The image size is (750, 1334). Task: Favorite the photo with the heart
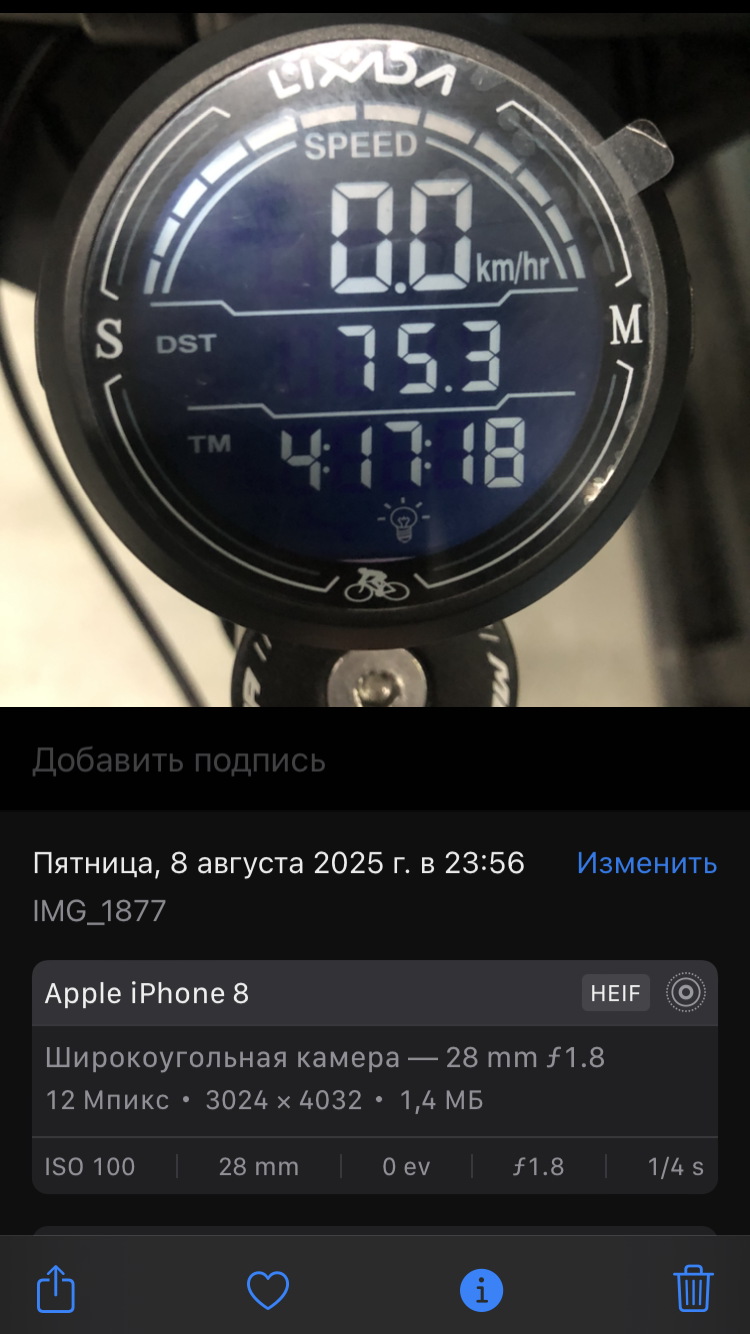[x=268, y=1290]
